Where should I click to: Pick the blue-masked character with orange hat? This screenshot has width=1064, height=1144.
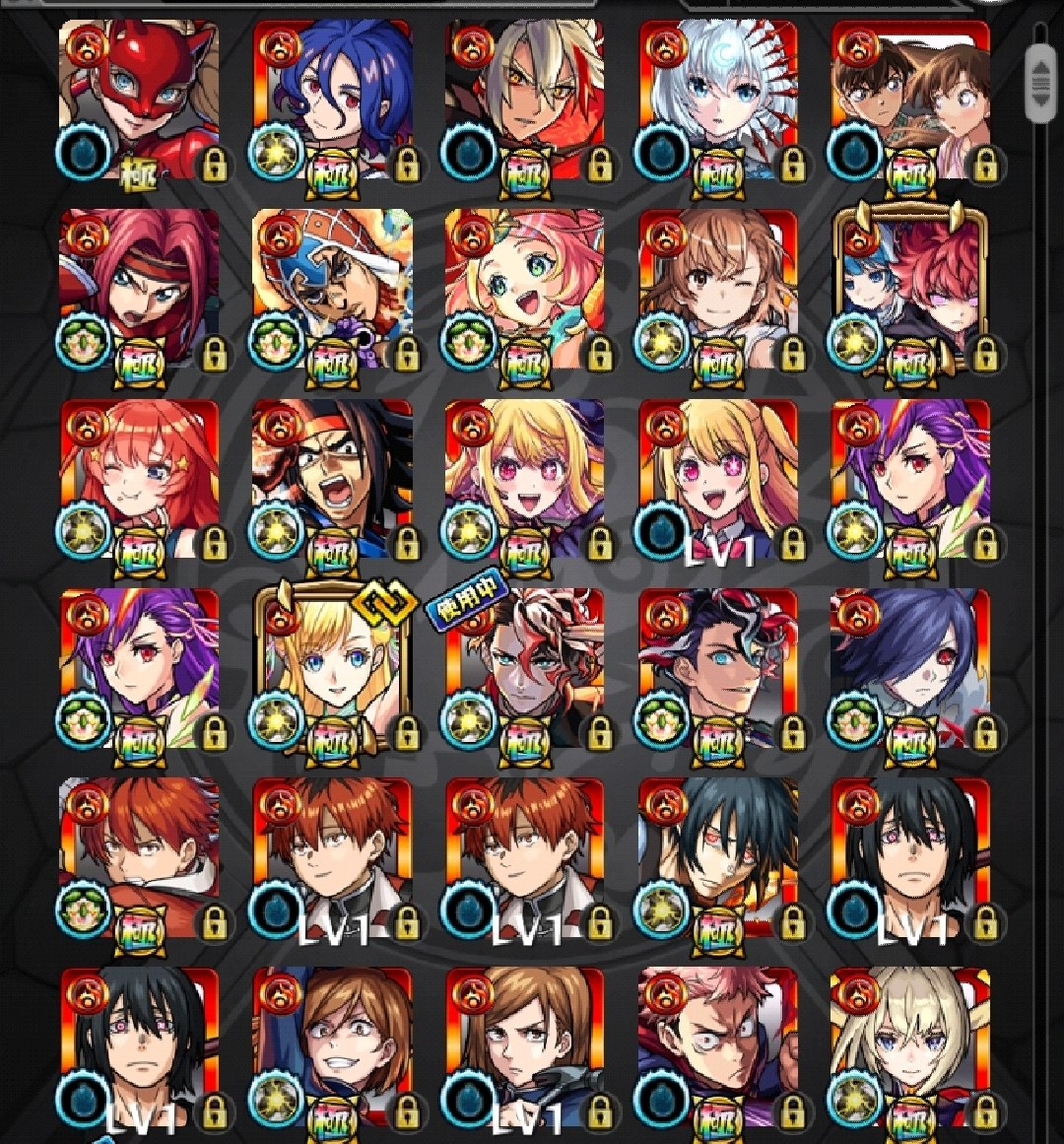click(x=332, y=288)
